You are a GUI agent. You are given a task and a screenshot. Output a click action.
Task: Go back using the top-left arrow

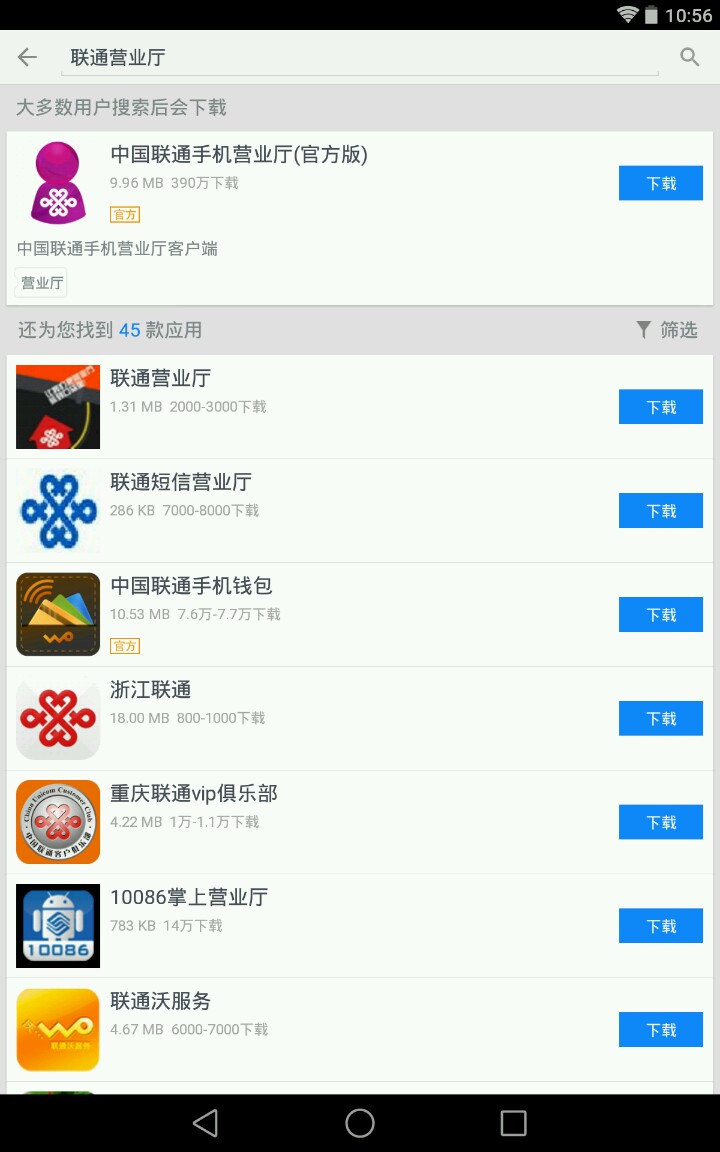(27, 57)
